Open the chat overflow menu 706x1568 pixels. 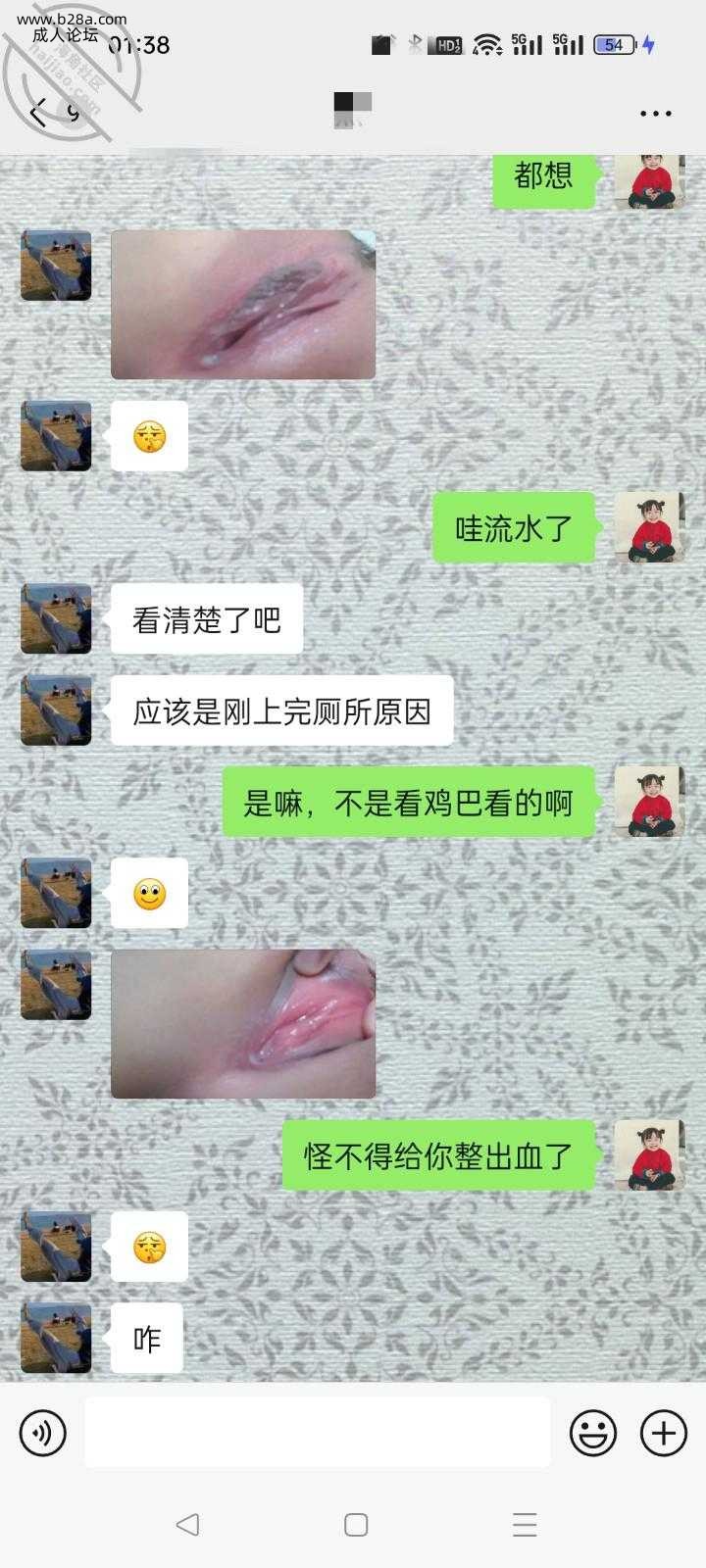click(x=655, y=114)
